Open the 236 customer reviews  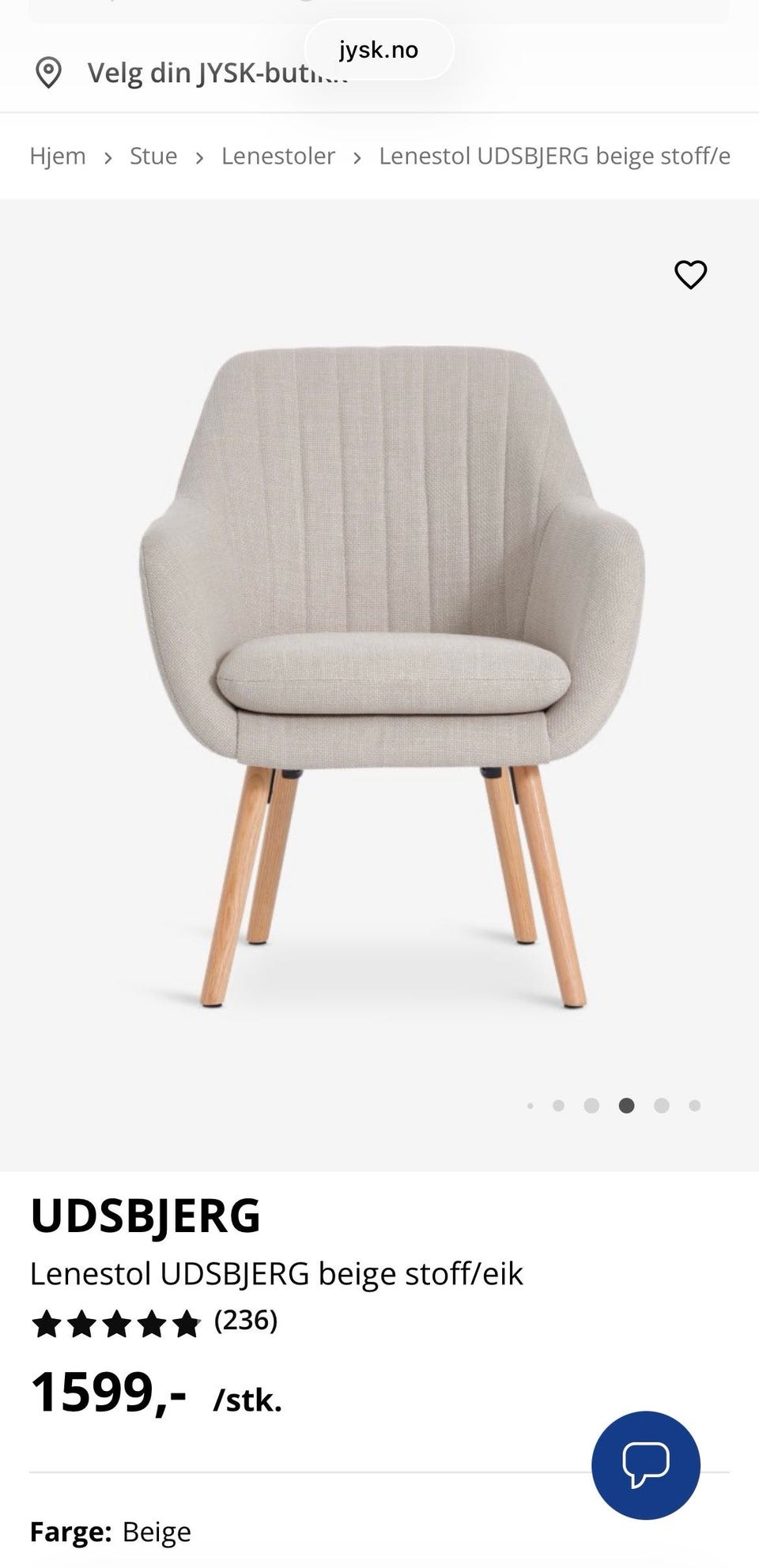coord(246,1320)
